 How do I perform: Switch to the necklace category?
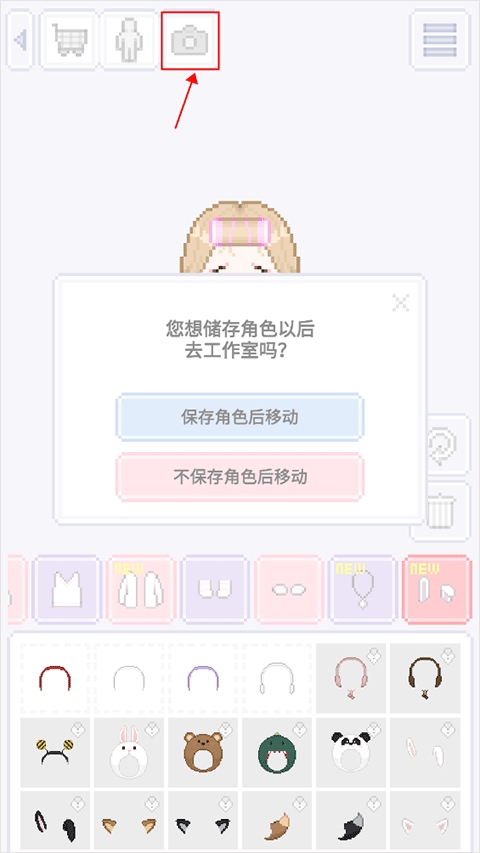click(362, 589)
